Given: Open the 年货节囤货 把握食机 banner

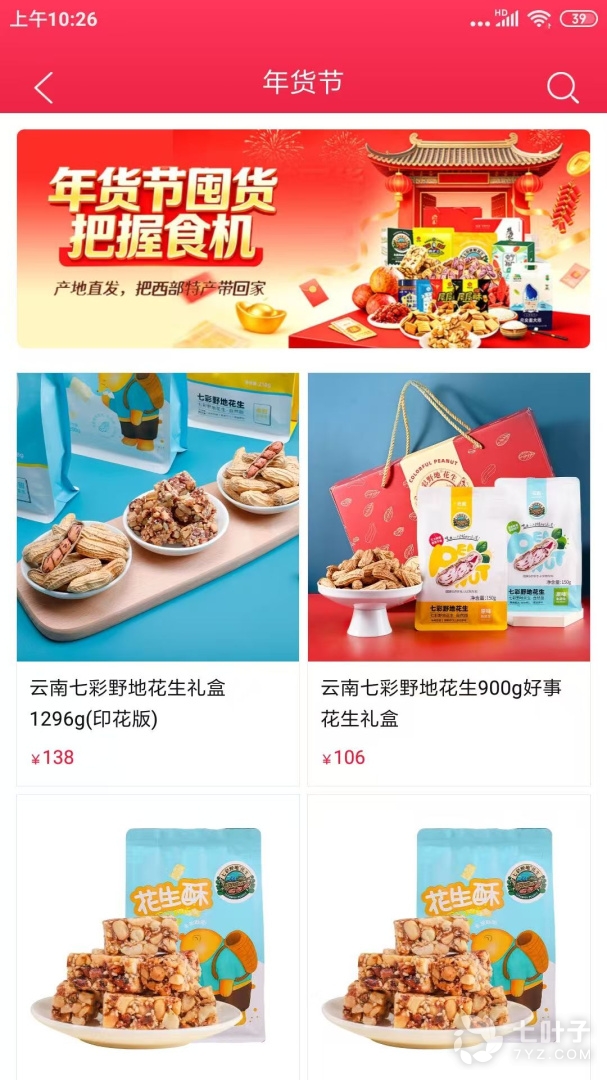Looking at the screenshot, I should pyautogui.click(x=303, y=239).
